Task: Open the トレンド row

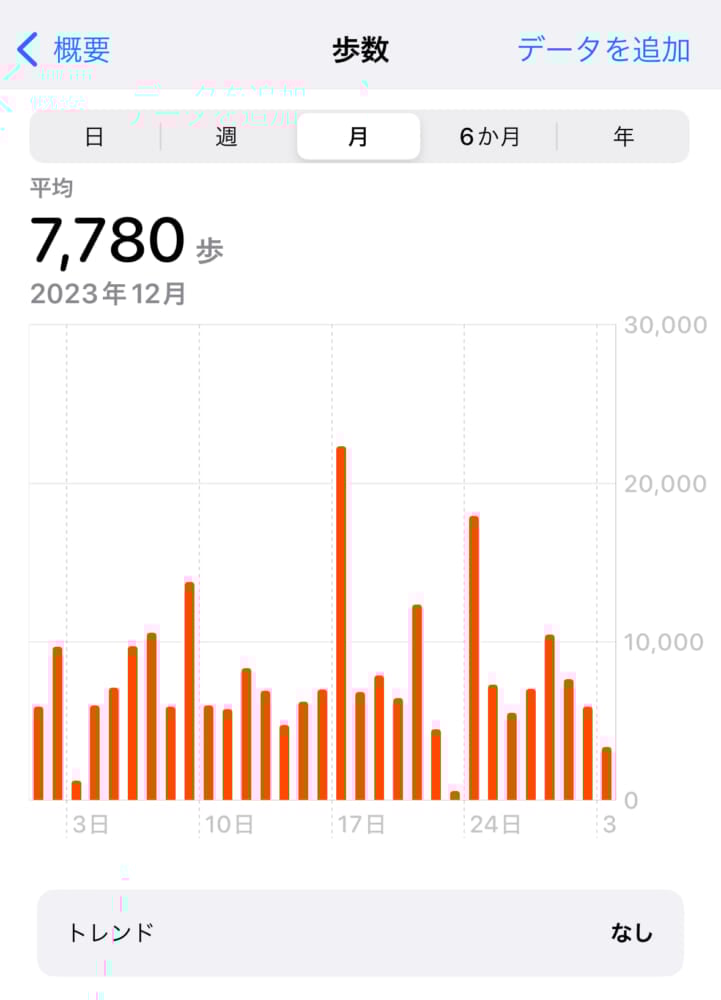Action: (360, 933)
